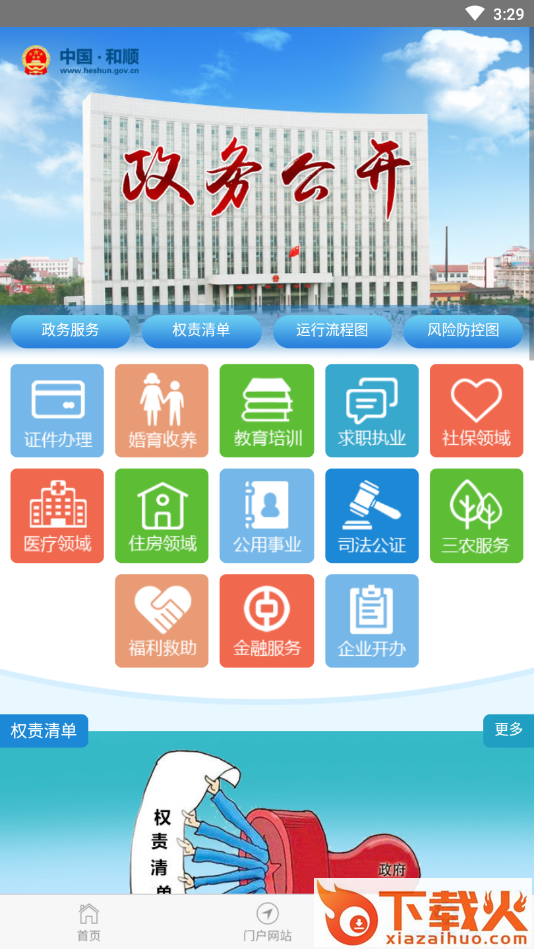Select the 婚育收养 tile
This screenshot has height=949, width=534.
click(162, 410)
